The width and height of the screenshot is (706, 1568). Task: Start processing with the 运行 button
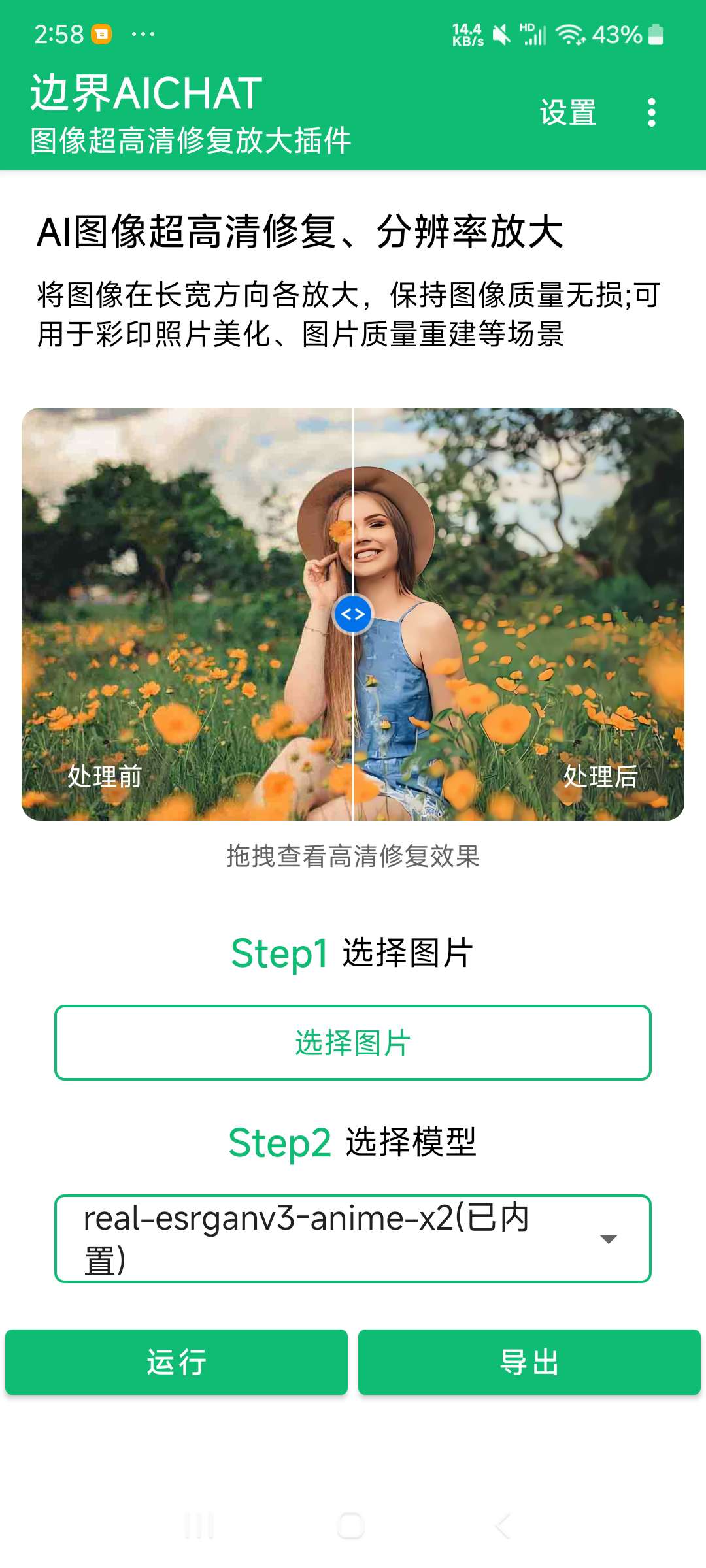pyautogui.click(x=176, y=1362)
